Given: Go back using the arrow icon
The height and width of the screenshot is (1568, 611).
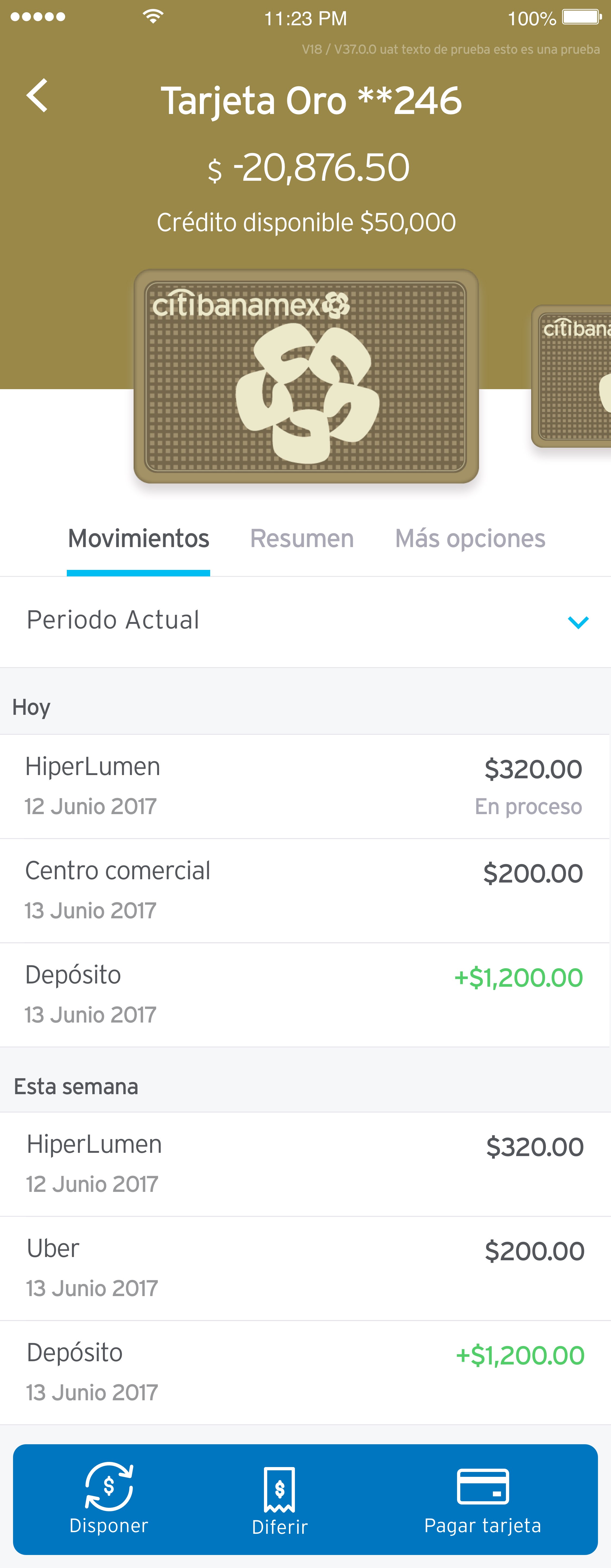Looking at the screenshot, I should (37, 96).
